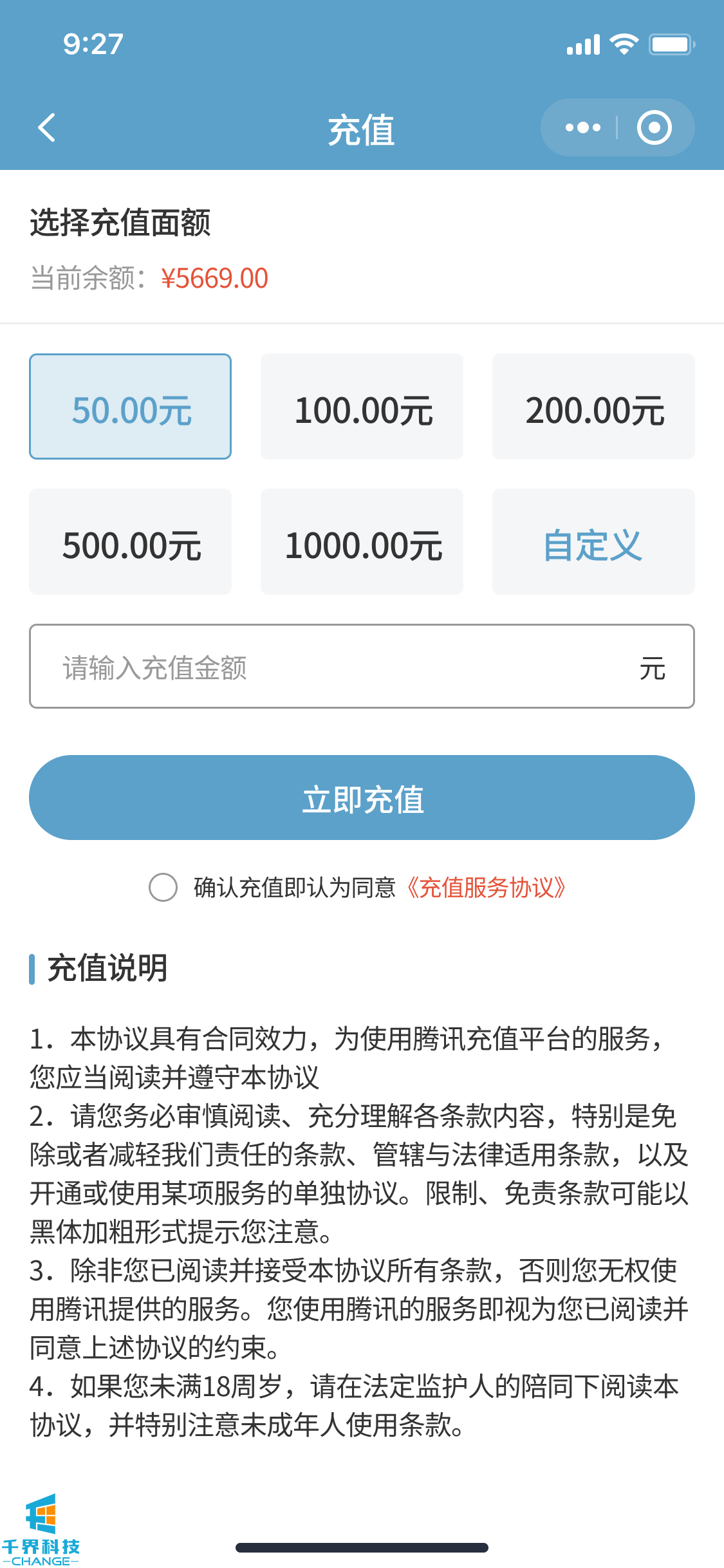Check the recharge agreement consent circle
Screen dimensions: 724x1568
tap(163, 888)
